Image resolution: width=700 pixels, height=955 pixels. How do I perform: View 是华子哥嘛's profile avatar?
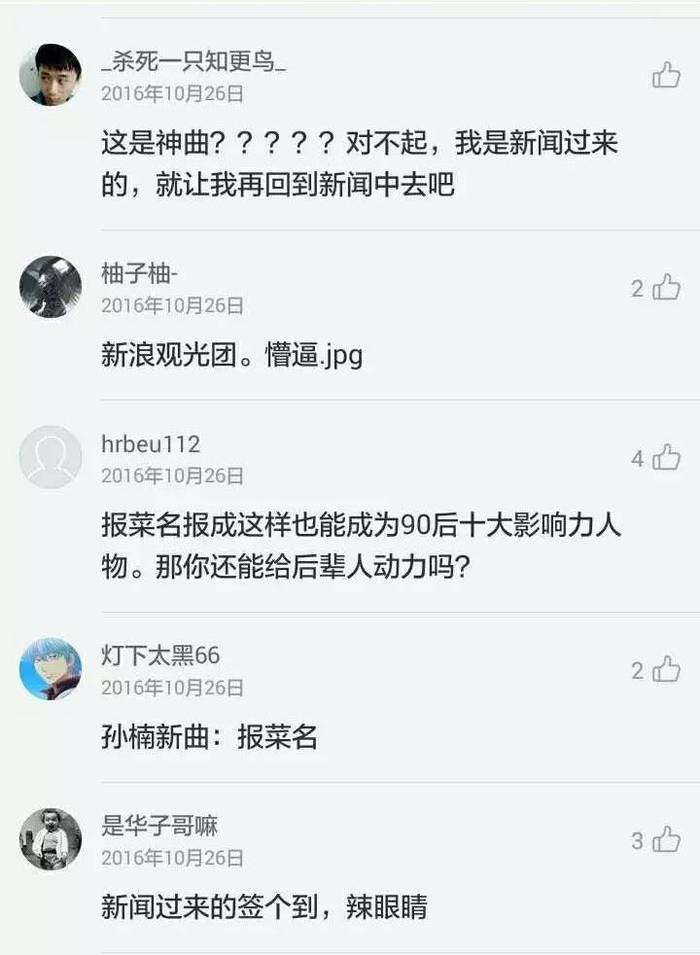pyautogui.click(x=50, y=839)
